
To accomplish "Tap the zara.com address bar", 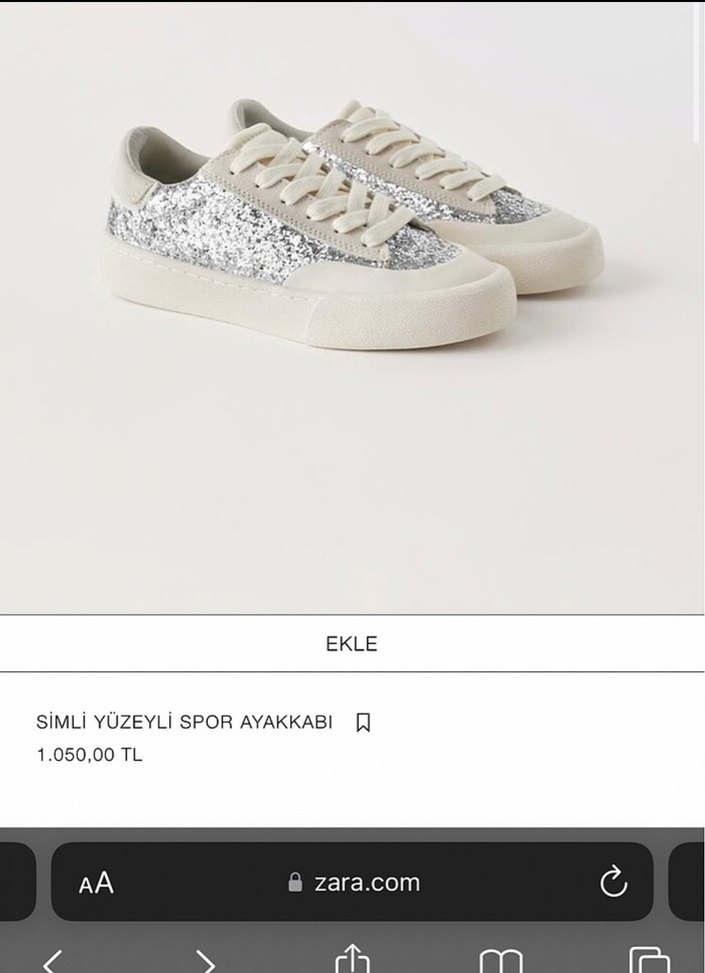I will click(354, 883).
